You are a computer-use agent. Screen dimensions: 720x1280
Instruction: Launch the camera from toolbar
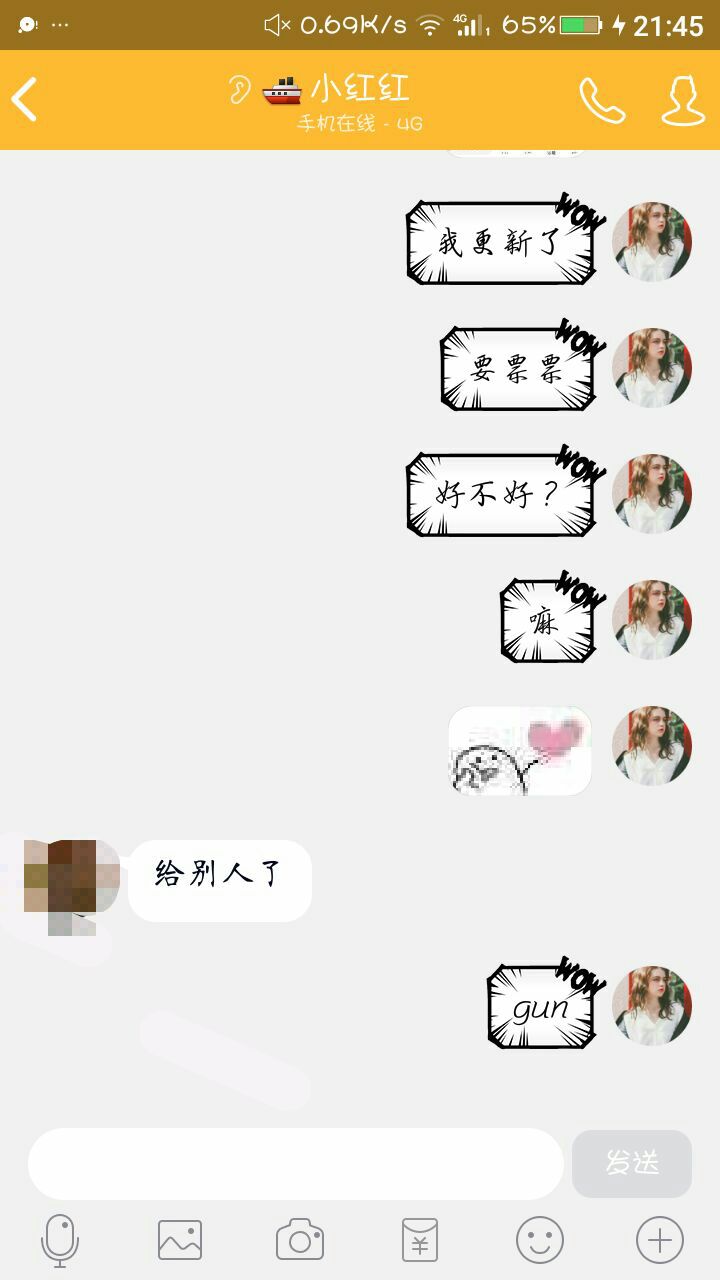point(300,1241)
